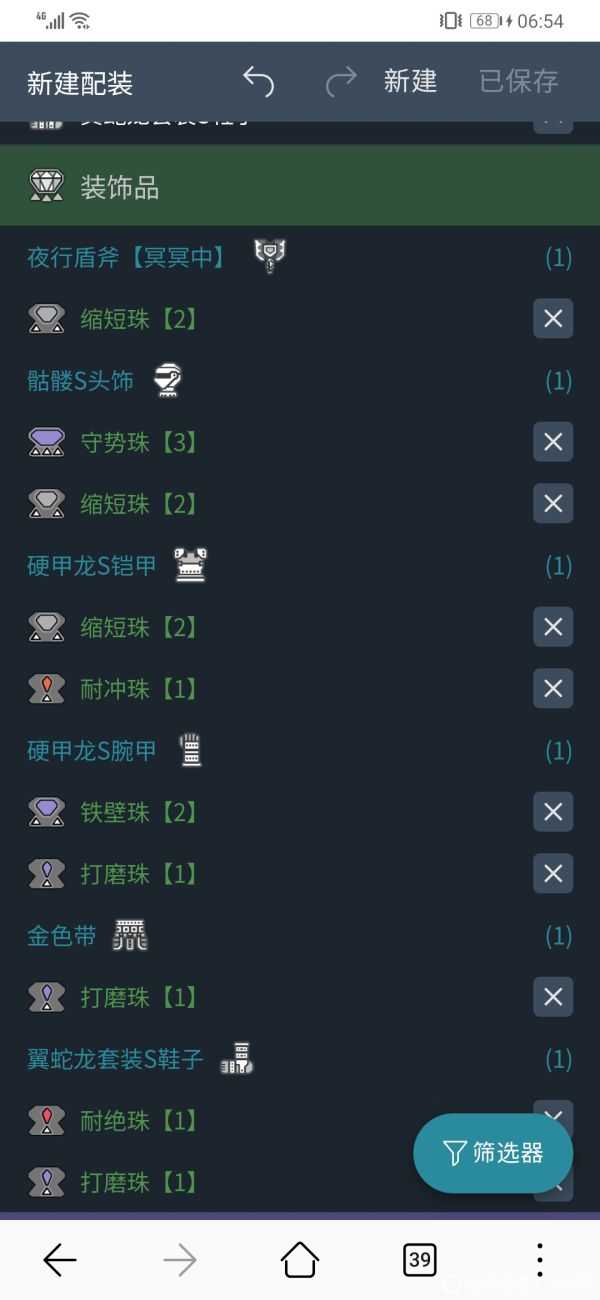
Task: Remove 铁壁珠【2】 decoration
Action: coord(552,812)
